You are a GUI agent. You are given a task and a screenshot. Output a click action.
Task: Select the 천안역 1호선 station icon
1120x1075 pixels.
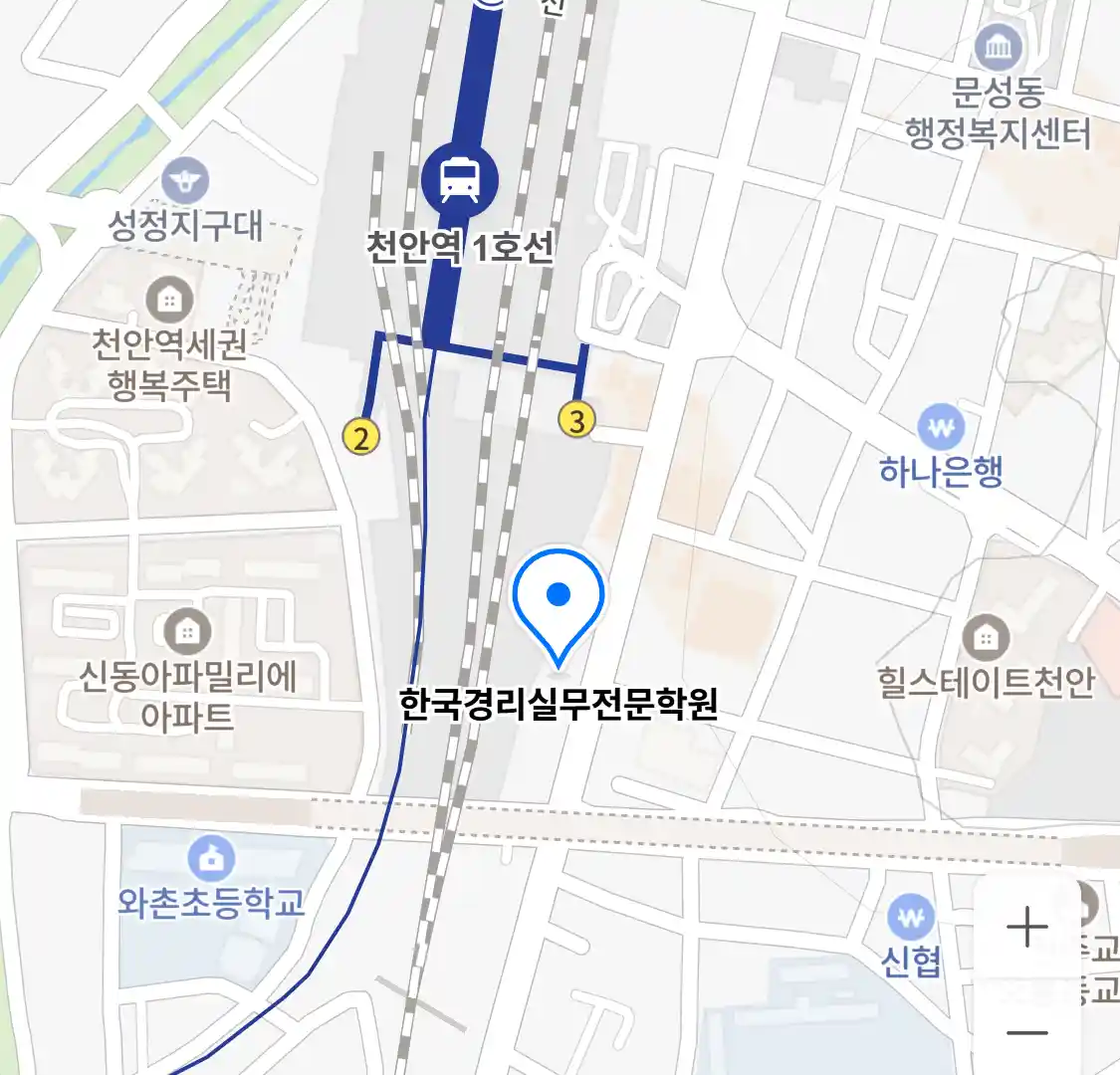click(x=457, y=178)
